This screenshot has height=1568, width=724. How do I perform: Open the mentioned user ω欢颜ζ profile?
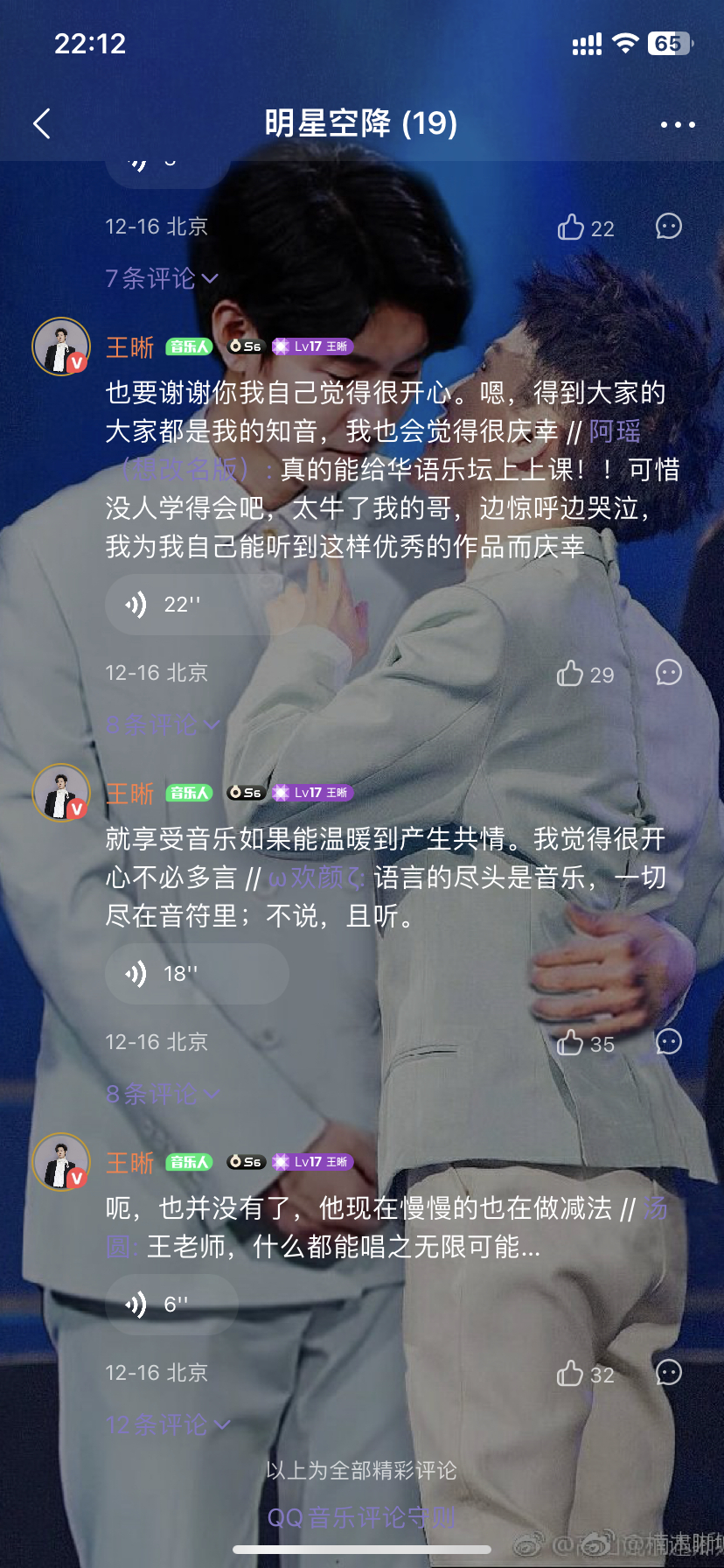click(317, 878)
